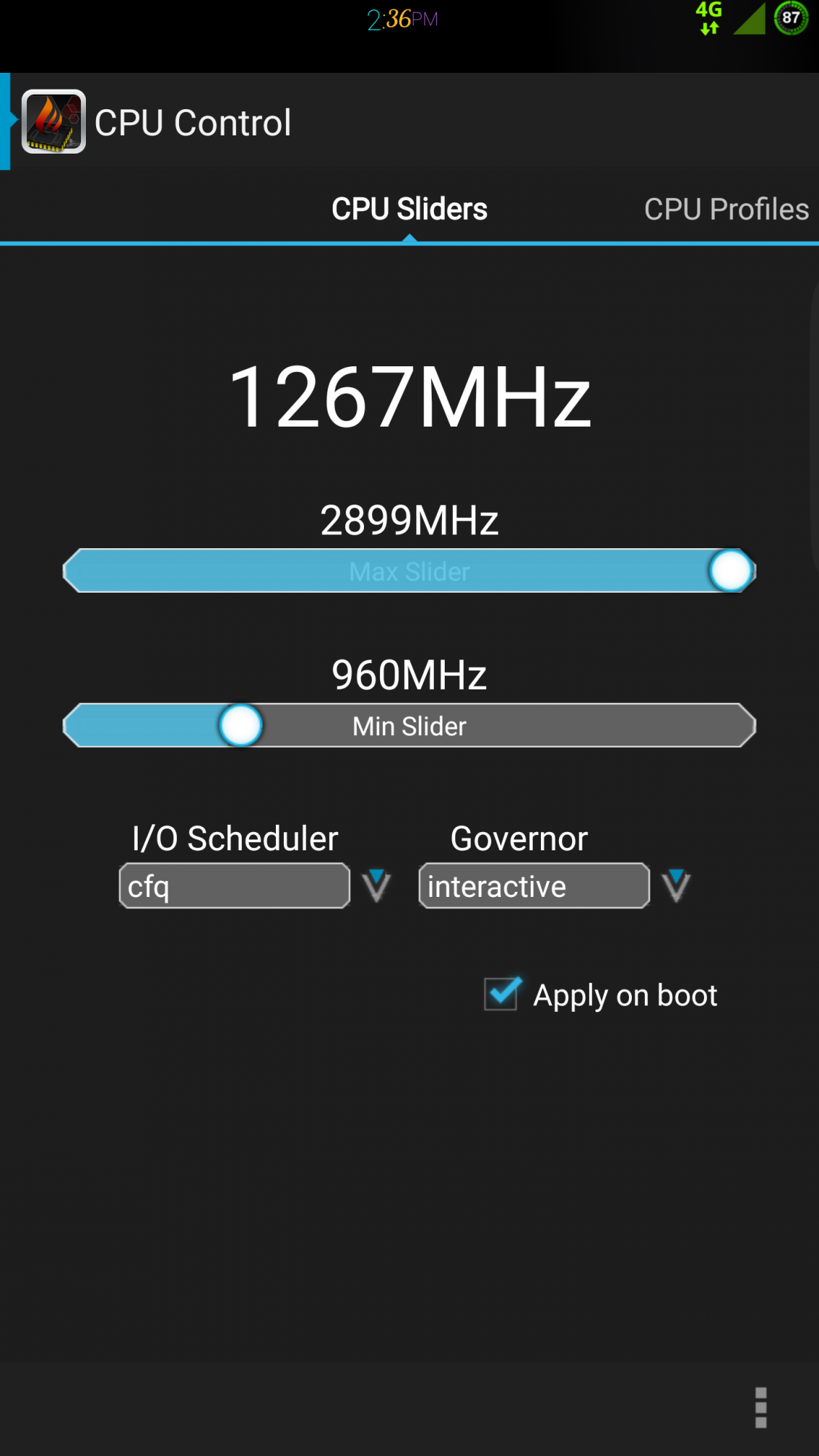Open the overflow menu

761,1407
